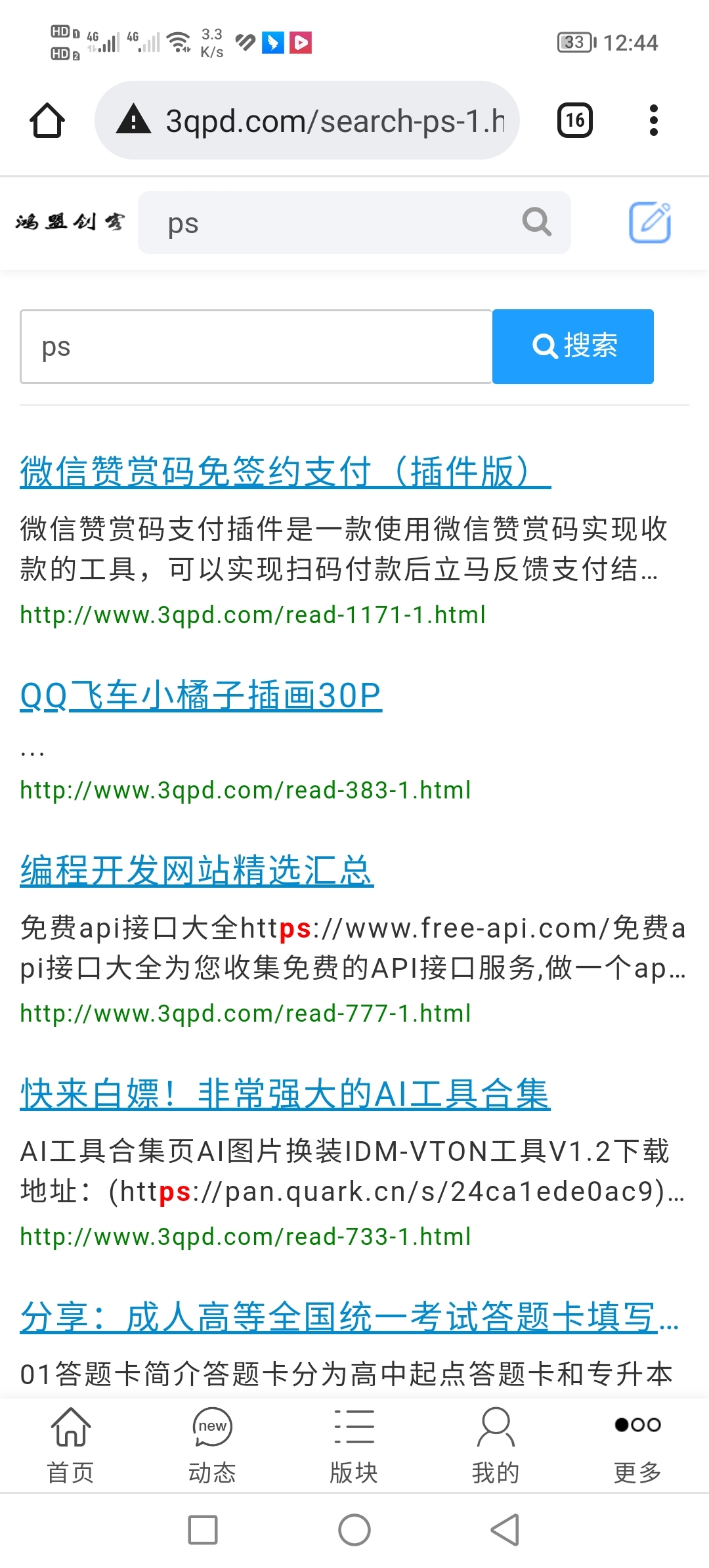The image size is (709, 1568).
Task: Open the browser overflow menu
Action: click(653, 120)
